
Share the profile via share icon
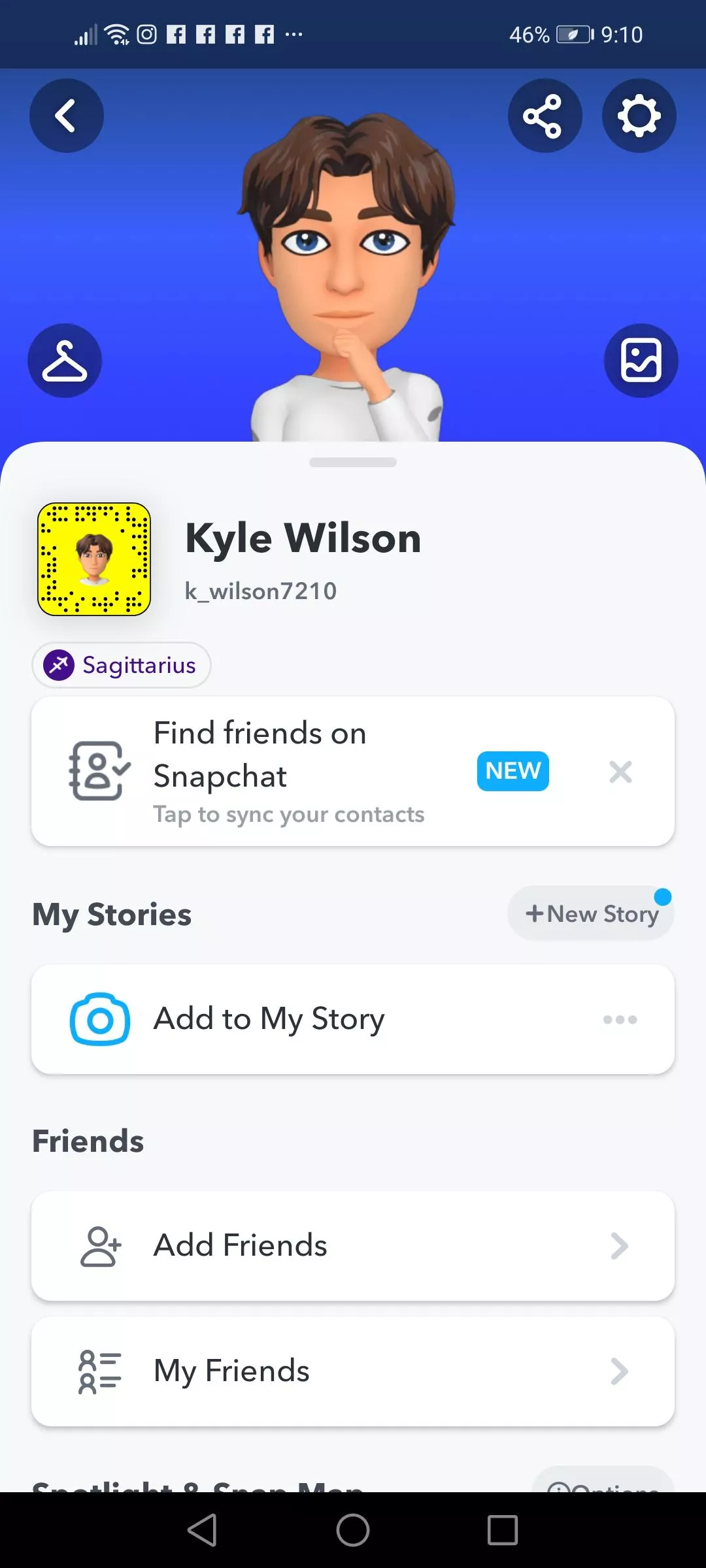point(544,116)
